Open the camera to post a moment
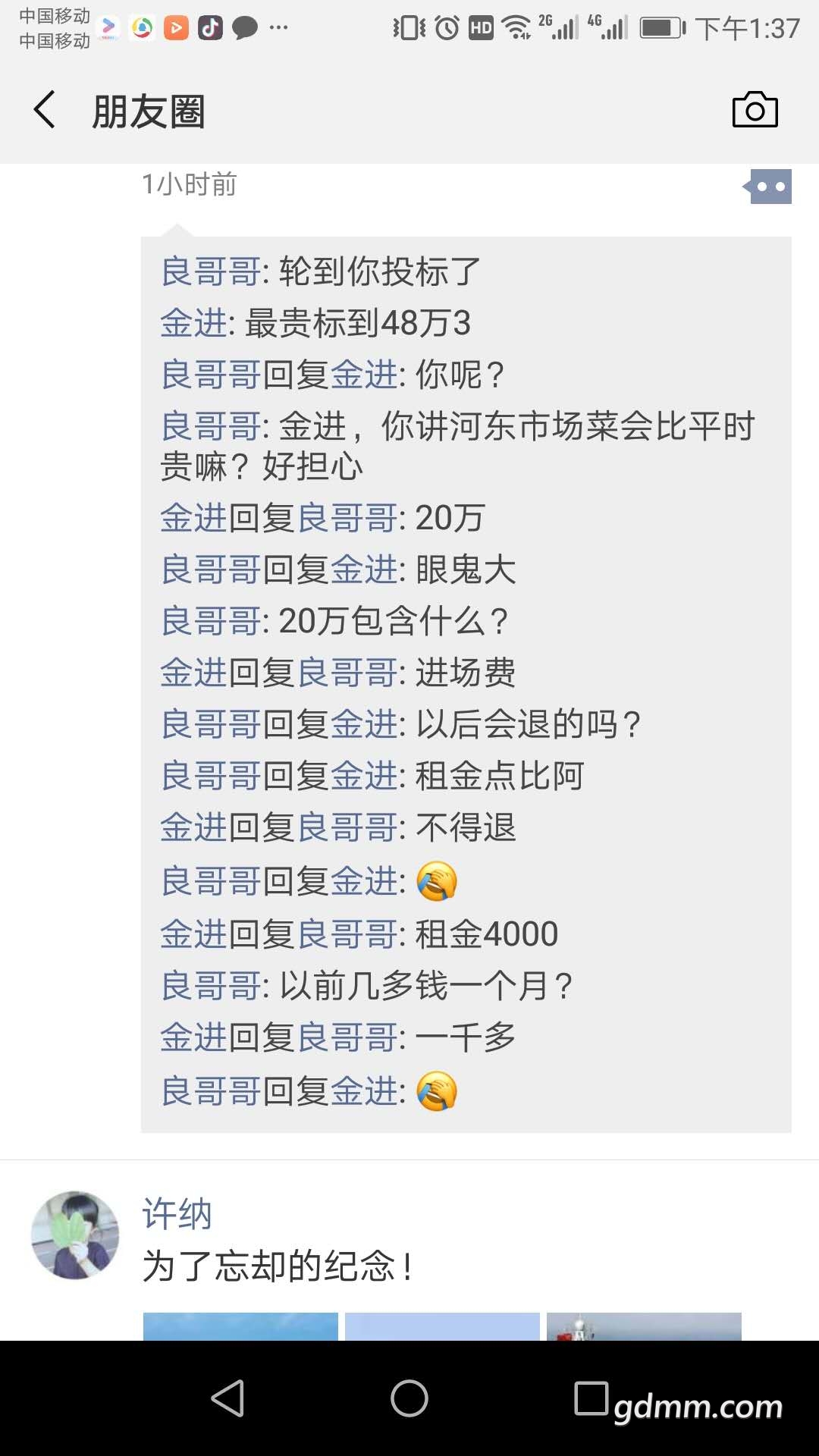Viewport: 819px width, 1456px height. tap(755, 110)
